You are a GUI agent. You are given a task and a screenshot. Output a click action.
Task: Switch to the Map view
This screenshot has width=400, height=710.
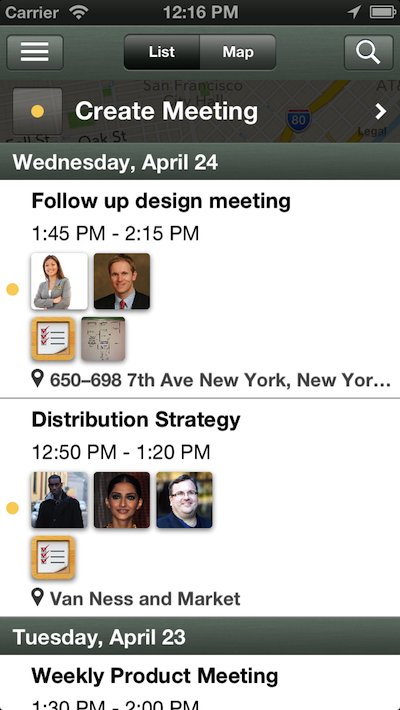tap(238, 52)
